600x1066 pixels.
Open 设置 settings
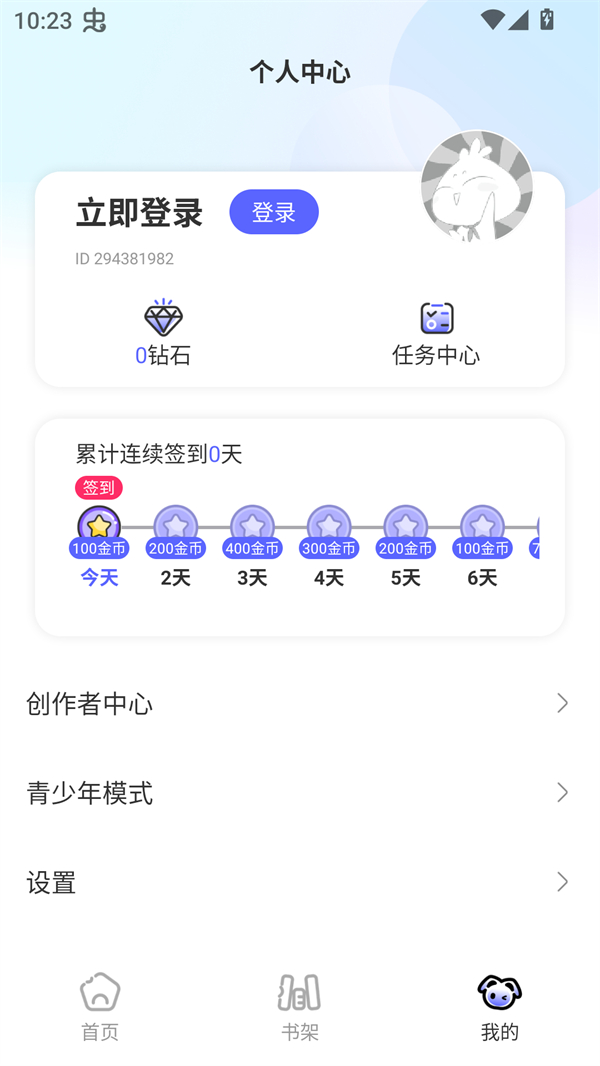click(x=298, y=882)
